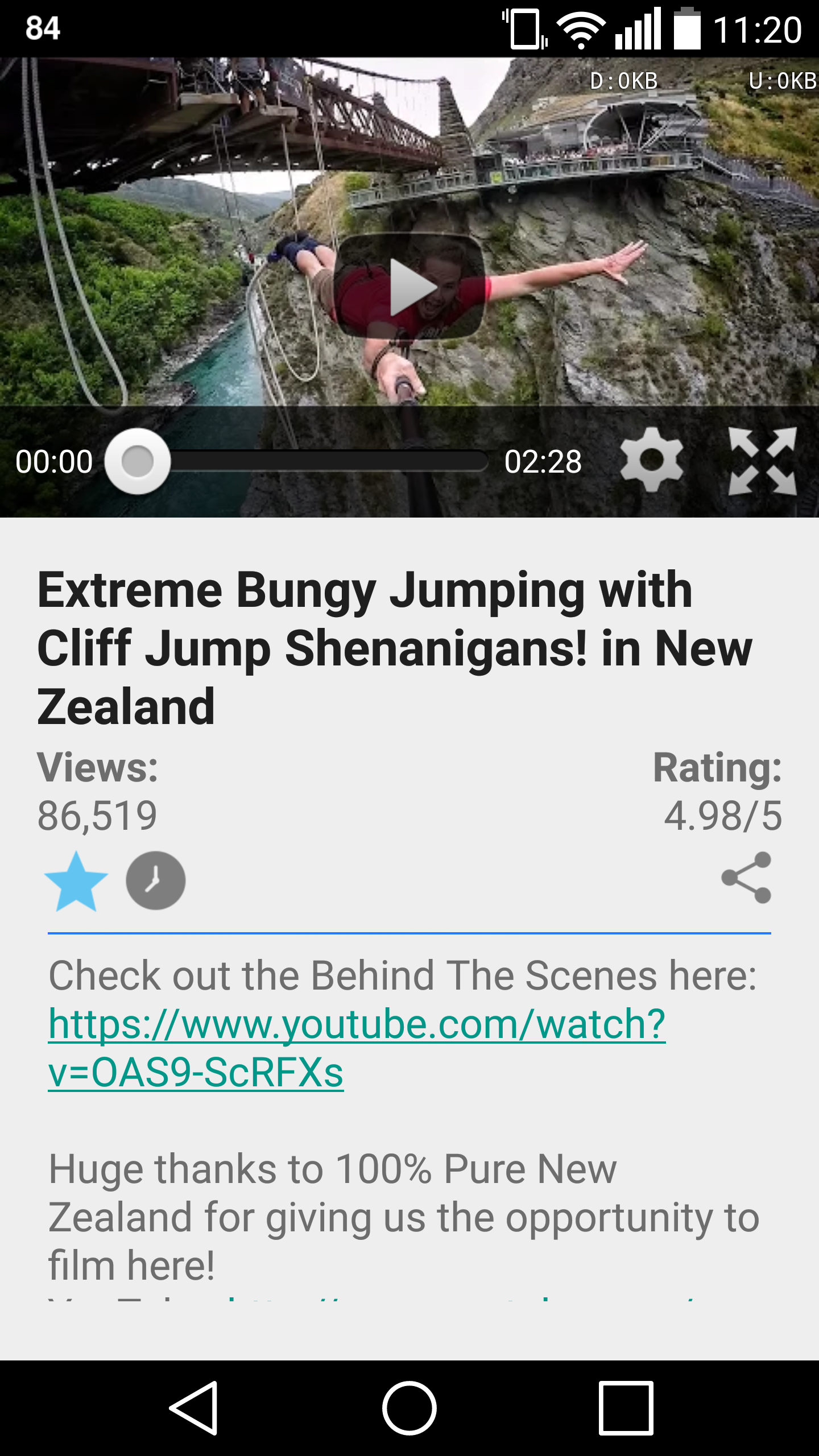Viewport: 819px width, 1456px height.
Task: Play the bungy jumping video
Action: tap(409, 287)
